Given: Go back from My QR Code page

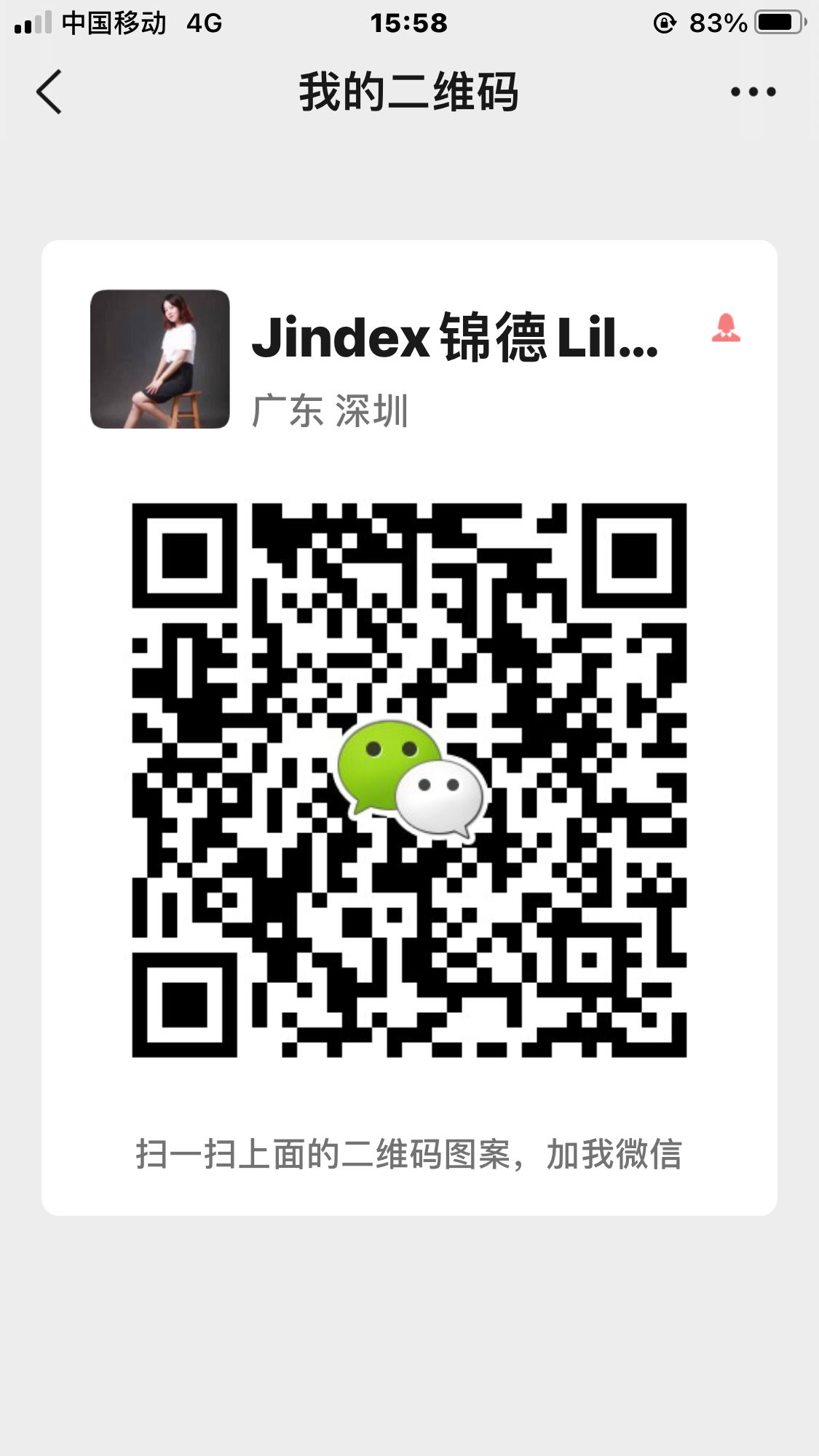Looking at the screenshot, I should pyautogui.click(x=50, y=92).
